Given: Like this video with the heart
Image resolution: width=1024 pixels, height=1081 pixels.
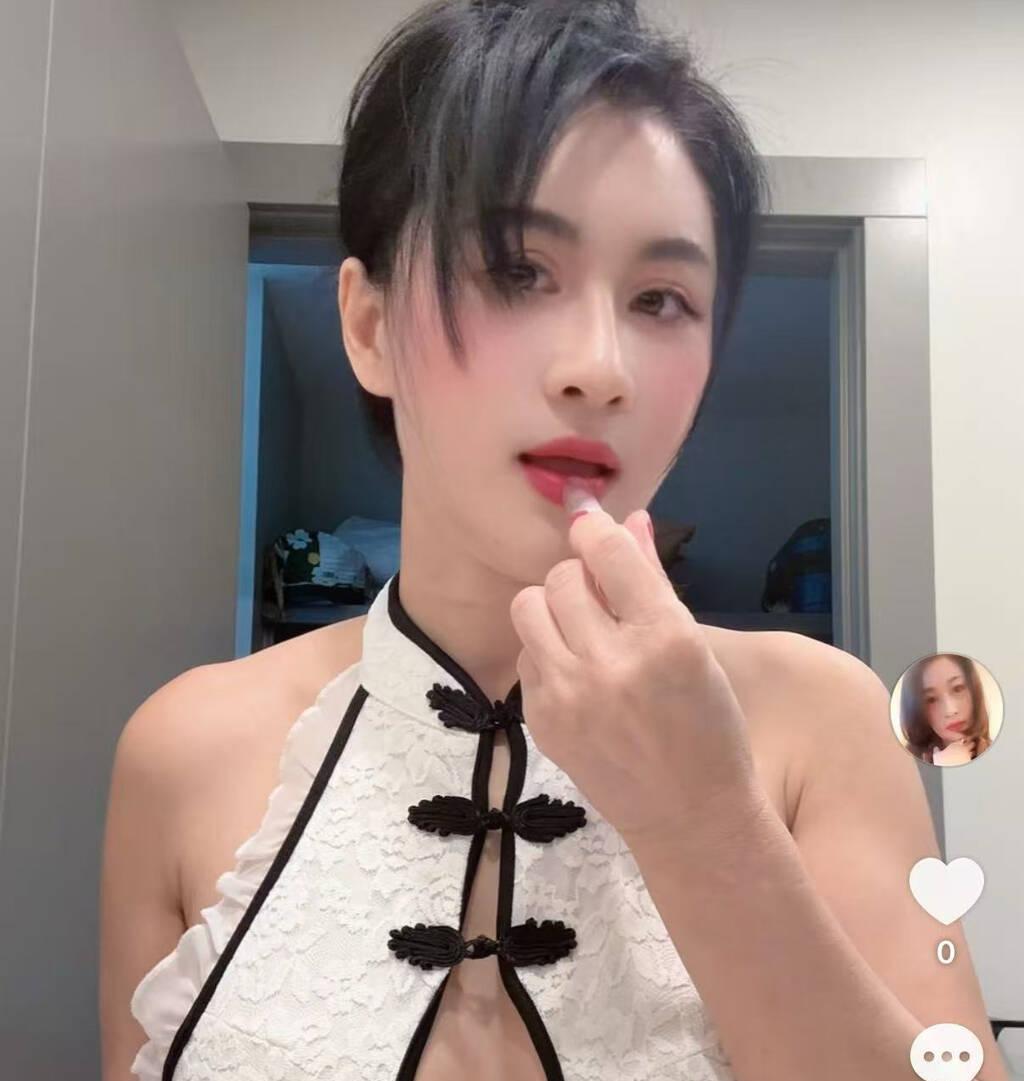Looking at the screenshot, I should pyautogui.click(x=946, y=889).
